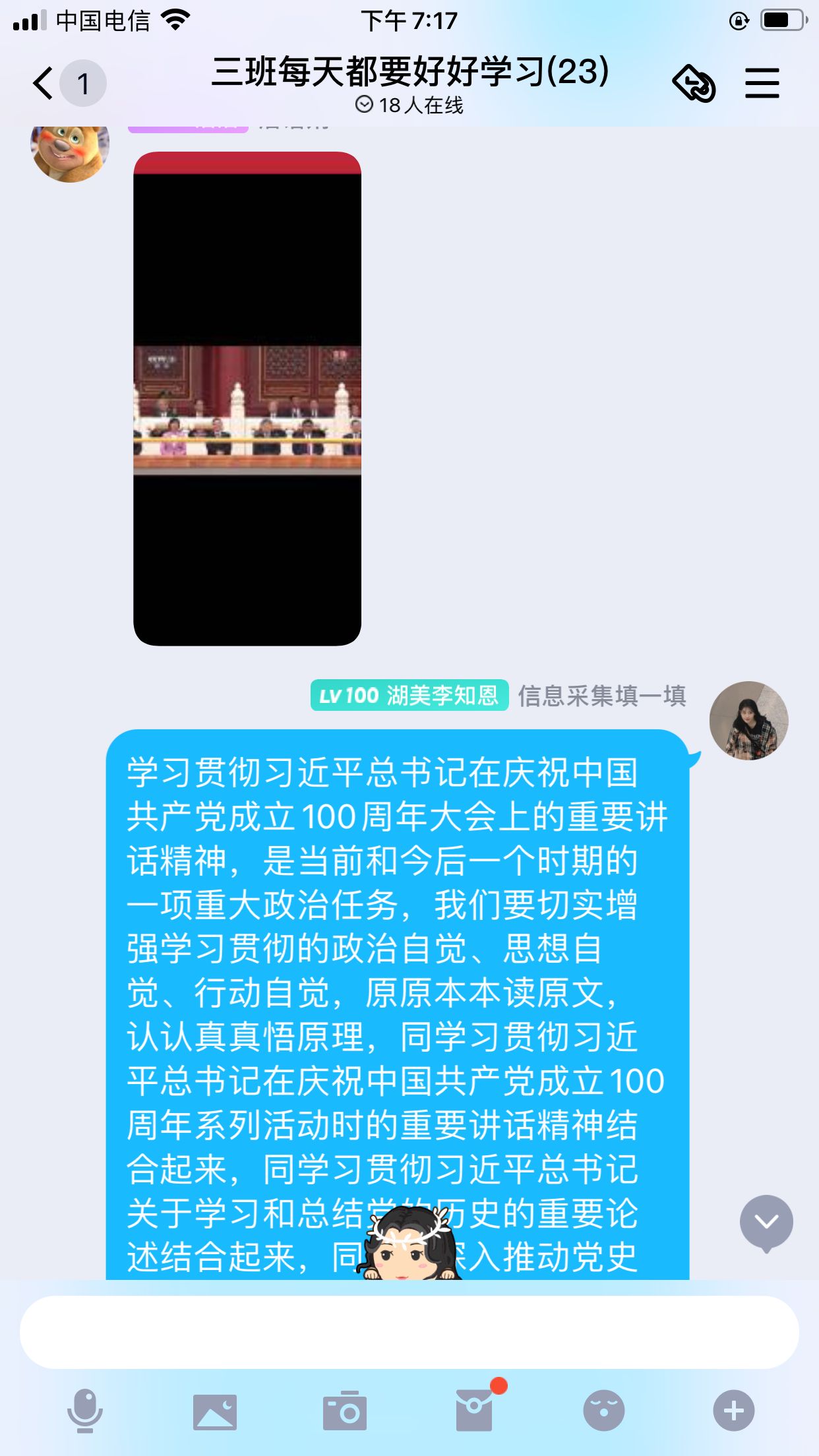Open the red packet option

click(474, 1410)
